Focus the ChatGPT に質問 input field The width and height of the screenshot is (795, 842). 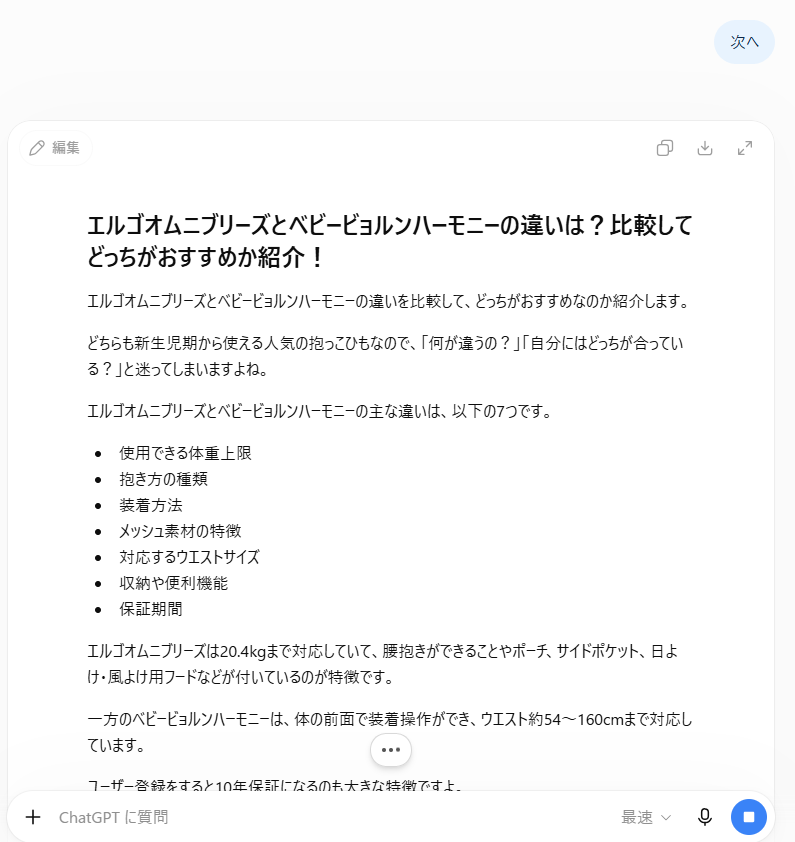coord(333,817)
